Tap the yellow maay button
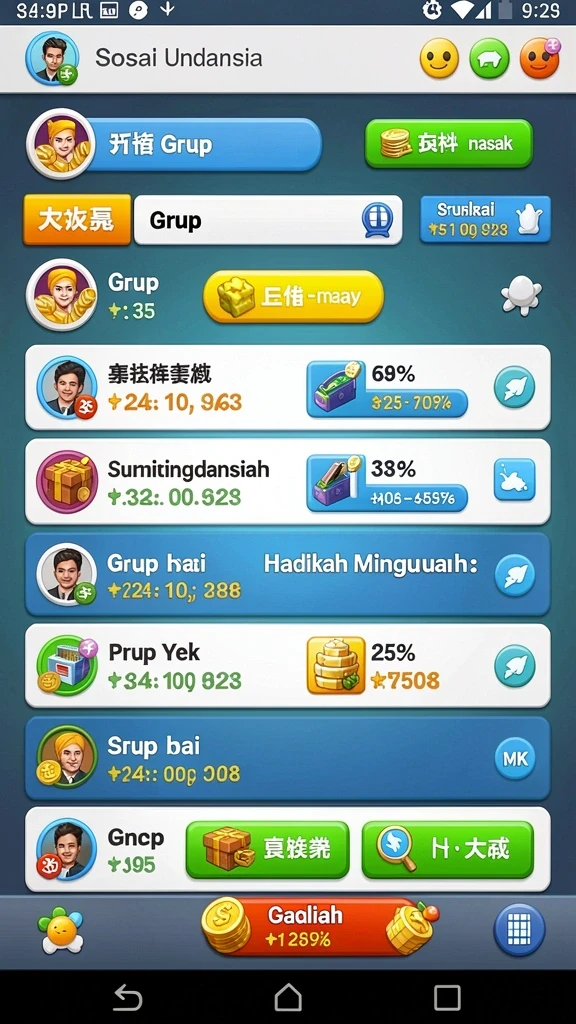576x1024 pixels. 293,296
